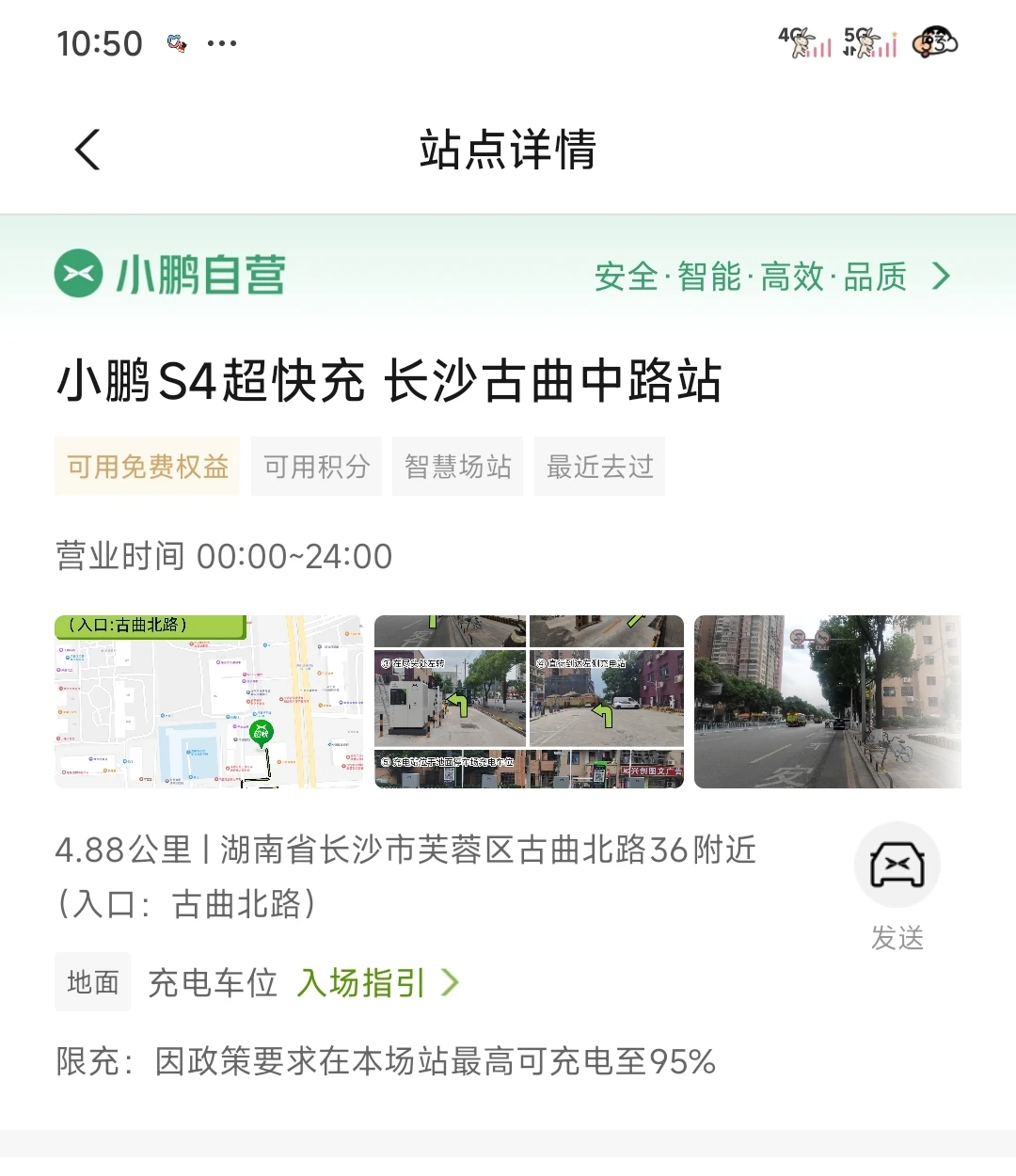1016x1176 pixels.
Task: Go back from the 站点详情 page
Action: (x=87, y=150)
